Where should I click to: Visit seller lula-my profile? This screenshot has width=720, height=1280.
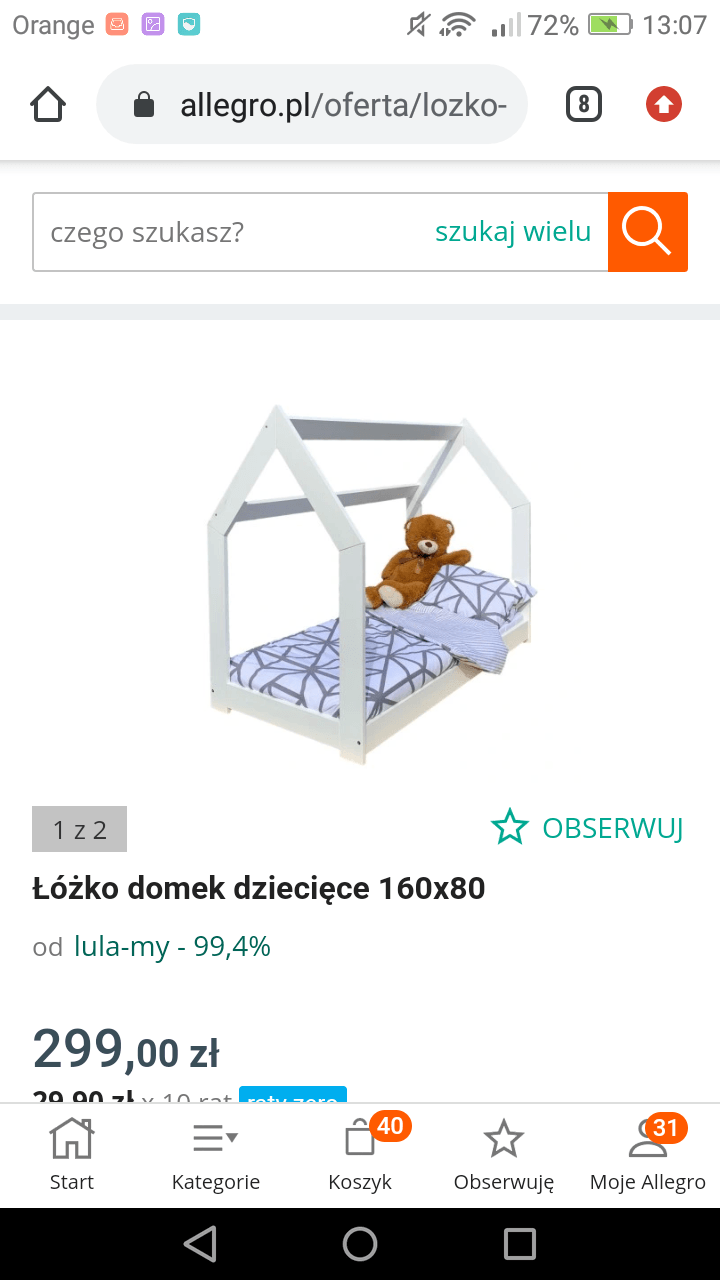tap(121, 946)
